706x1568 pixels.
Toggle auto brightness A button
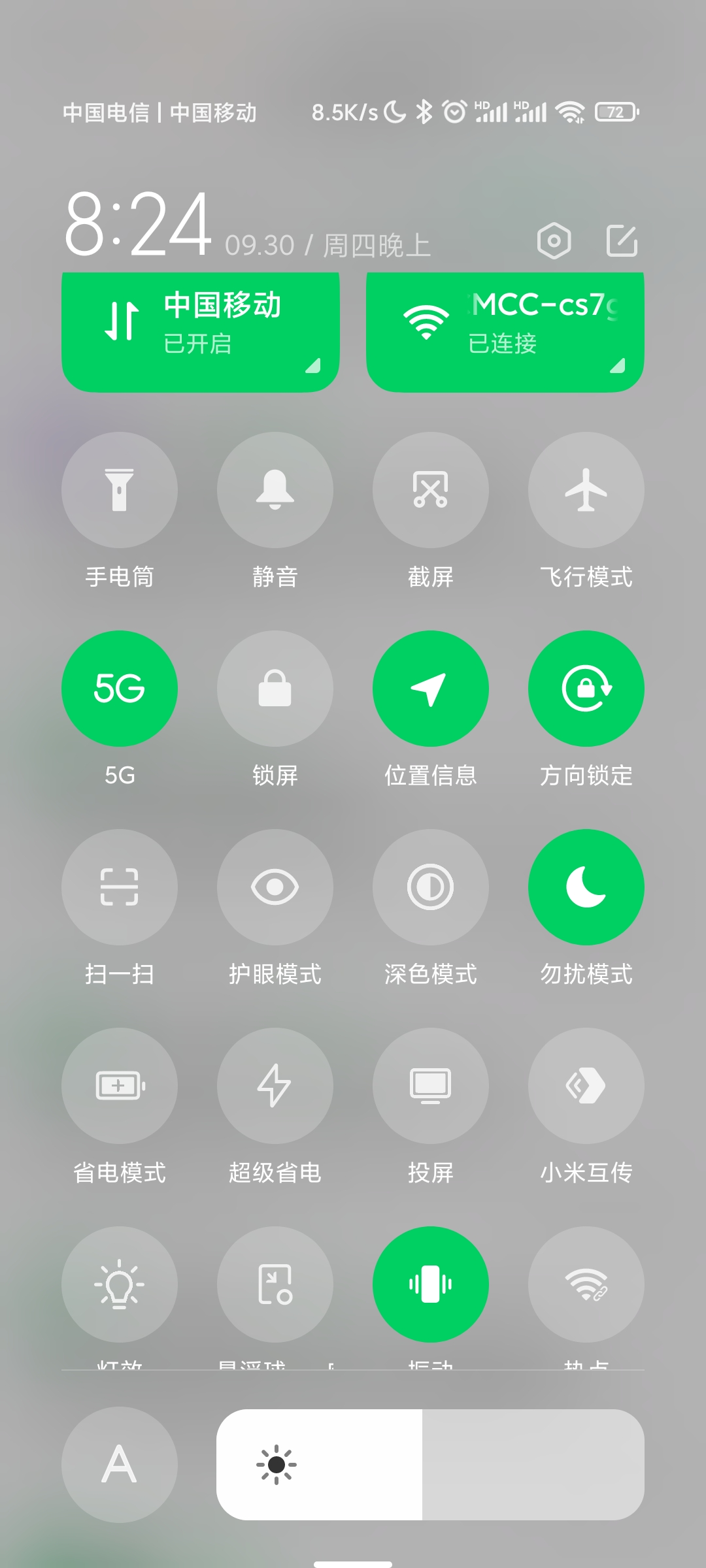[x=120, y=1465]
